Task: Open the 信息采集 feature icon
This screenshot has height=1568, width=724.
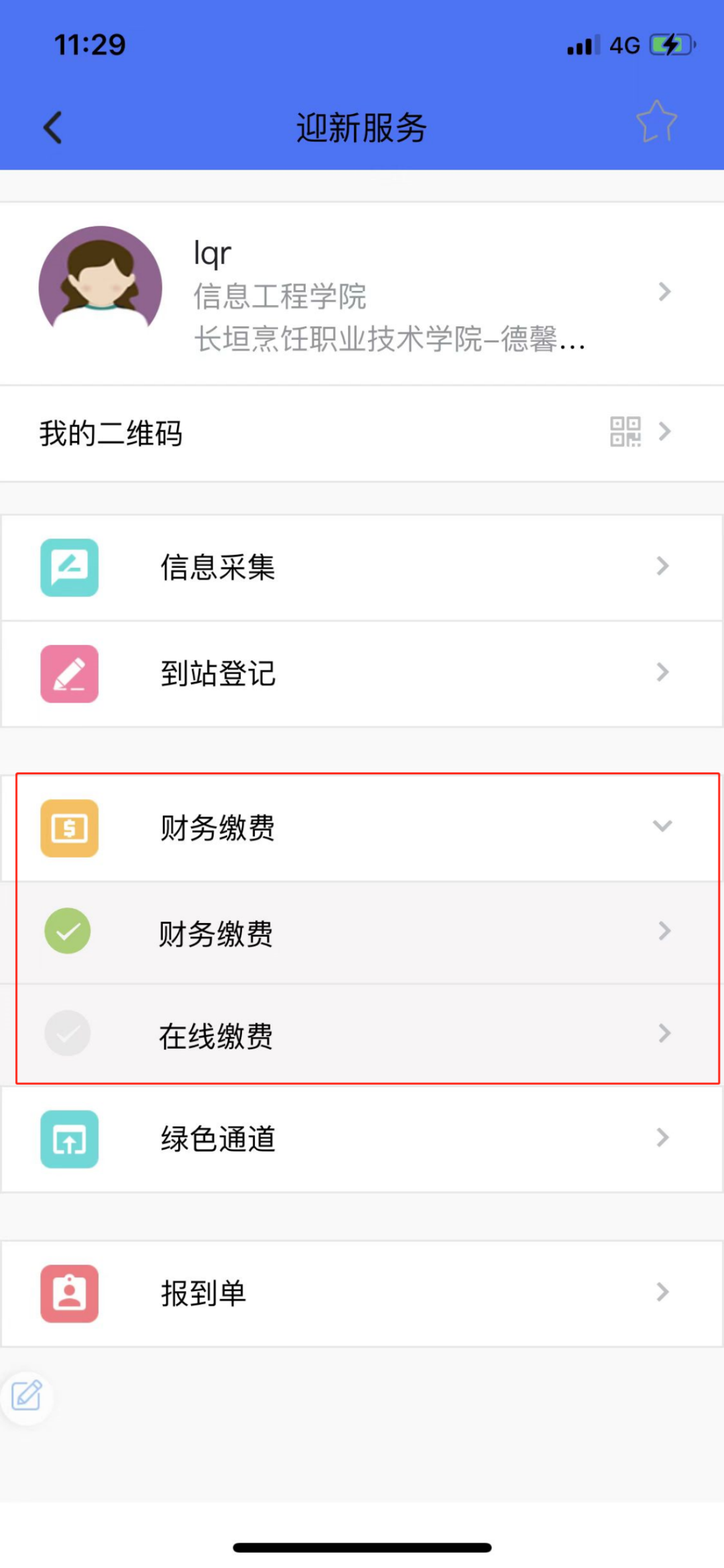Action: [69, 566]
